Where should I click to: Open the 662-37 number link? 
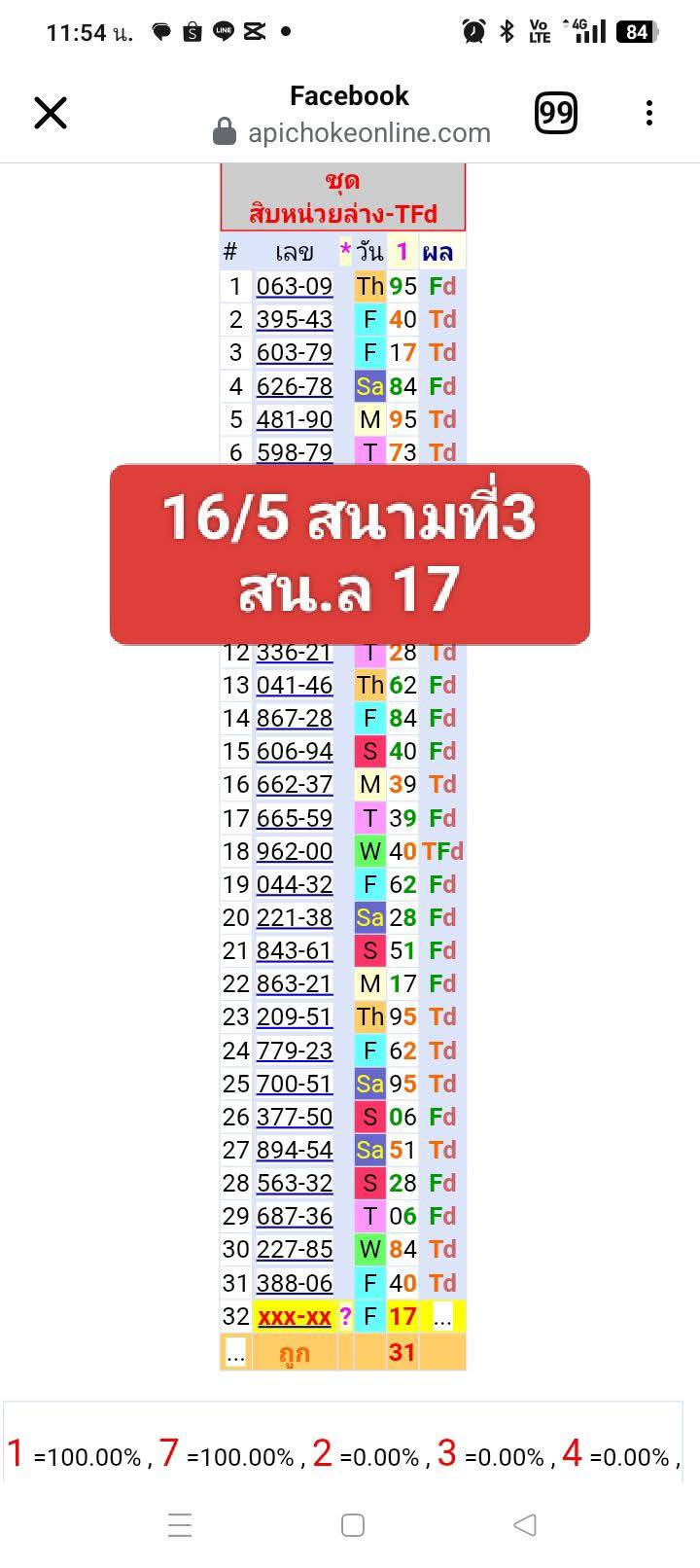coord(294,785)
